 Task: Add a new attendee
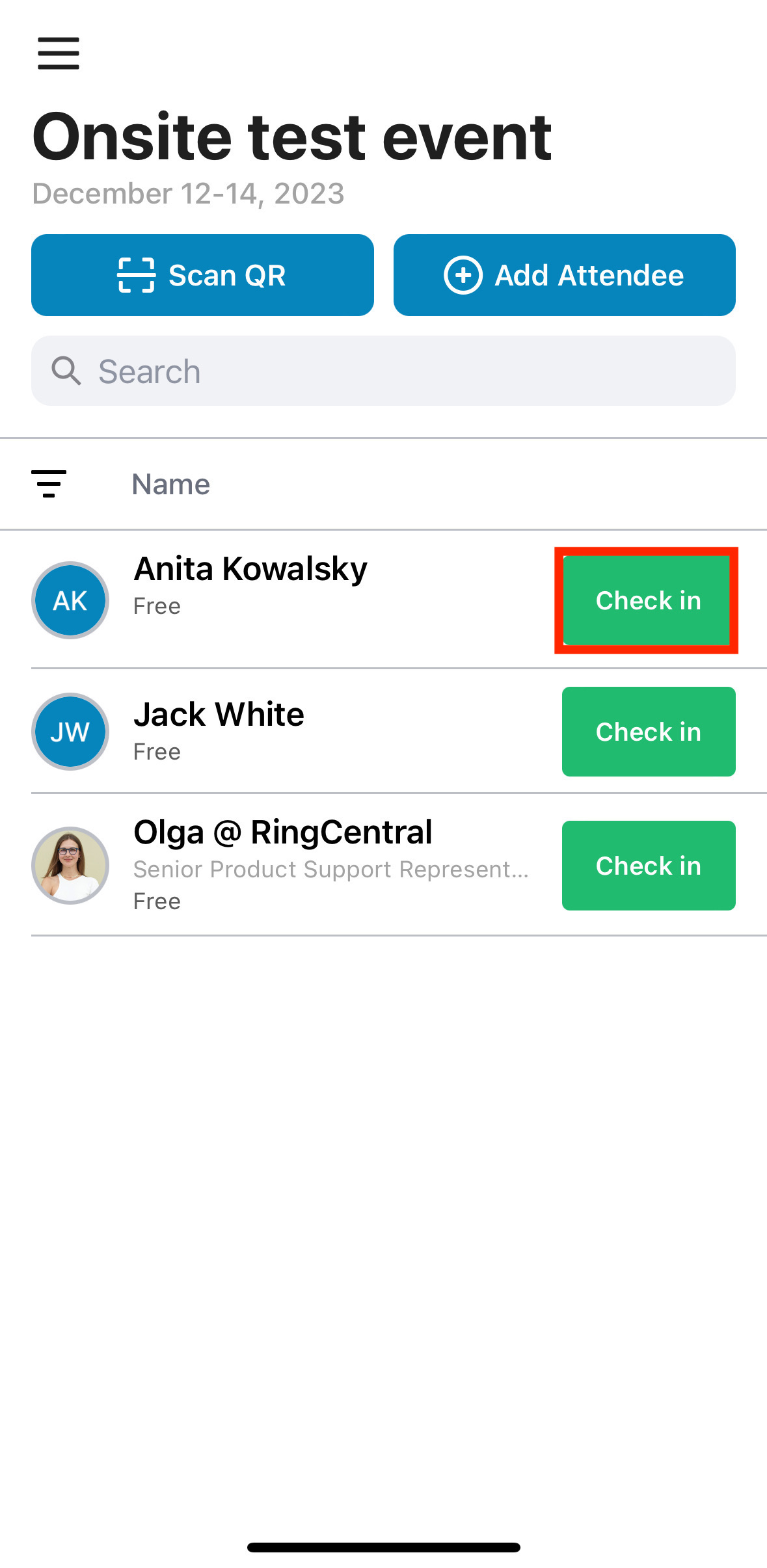[565, 275]
